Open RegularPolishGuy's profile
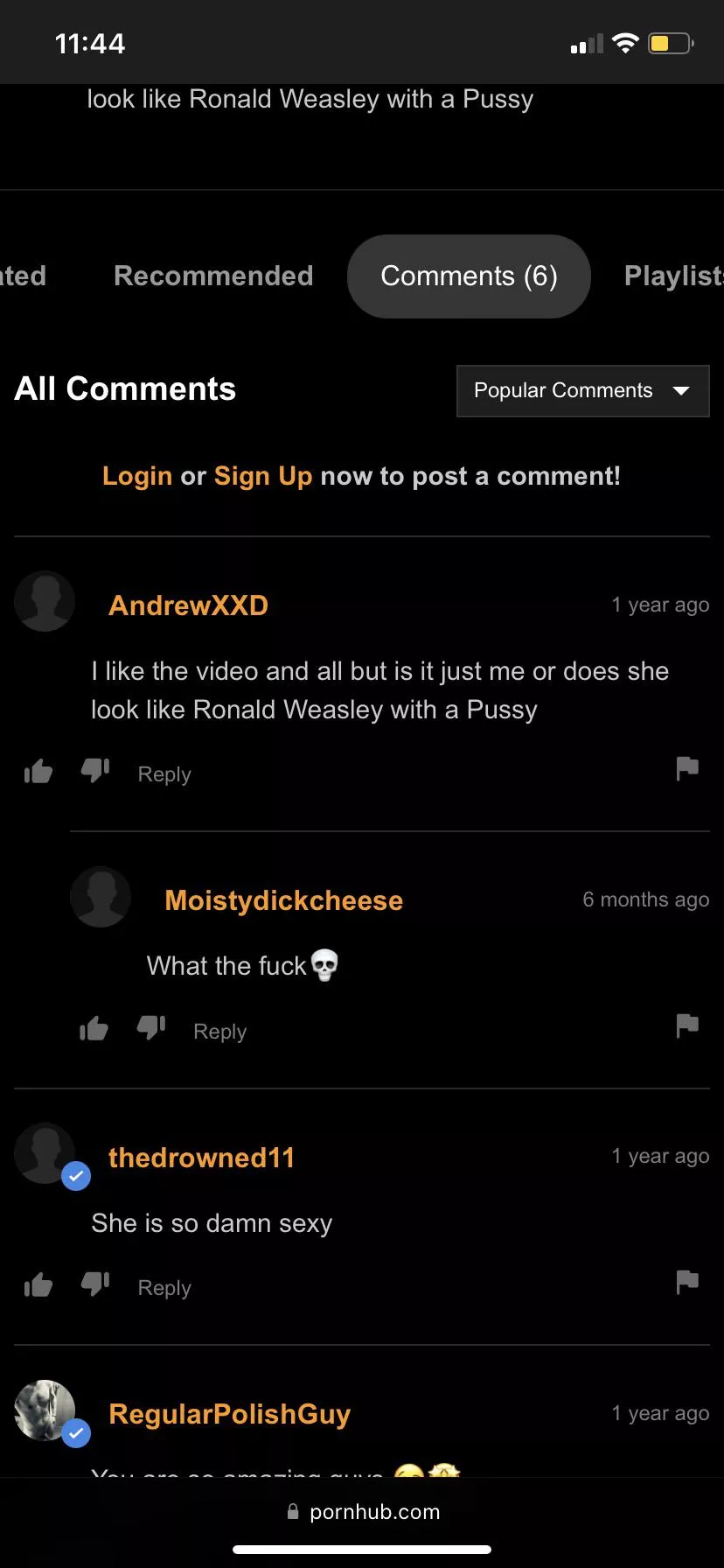This screenshot has width=724, height=1568. (x=229, y=1414)
